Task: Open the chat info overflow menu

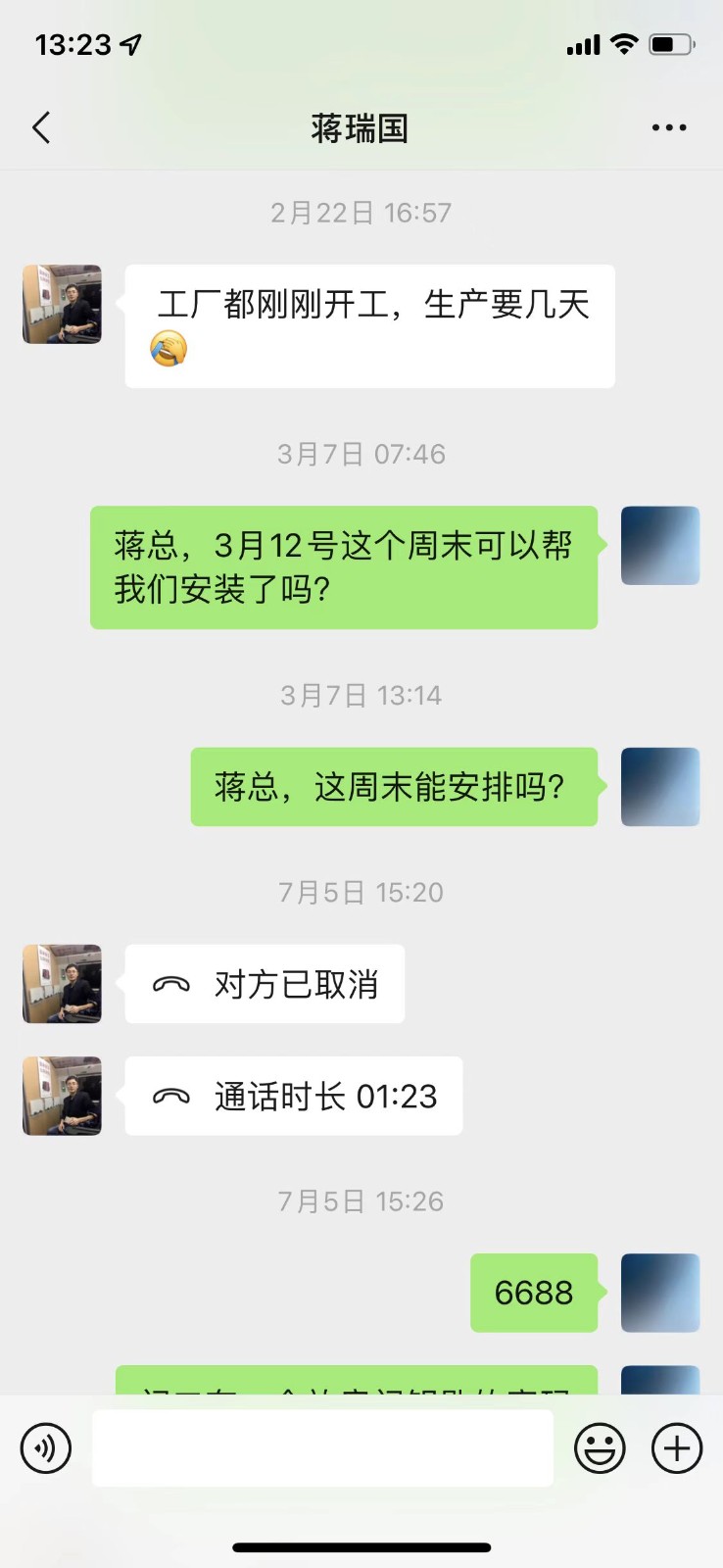Action: (669, 127)
